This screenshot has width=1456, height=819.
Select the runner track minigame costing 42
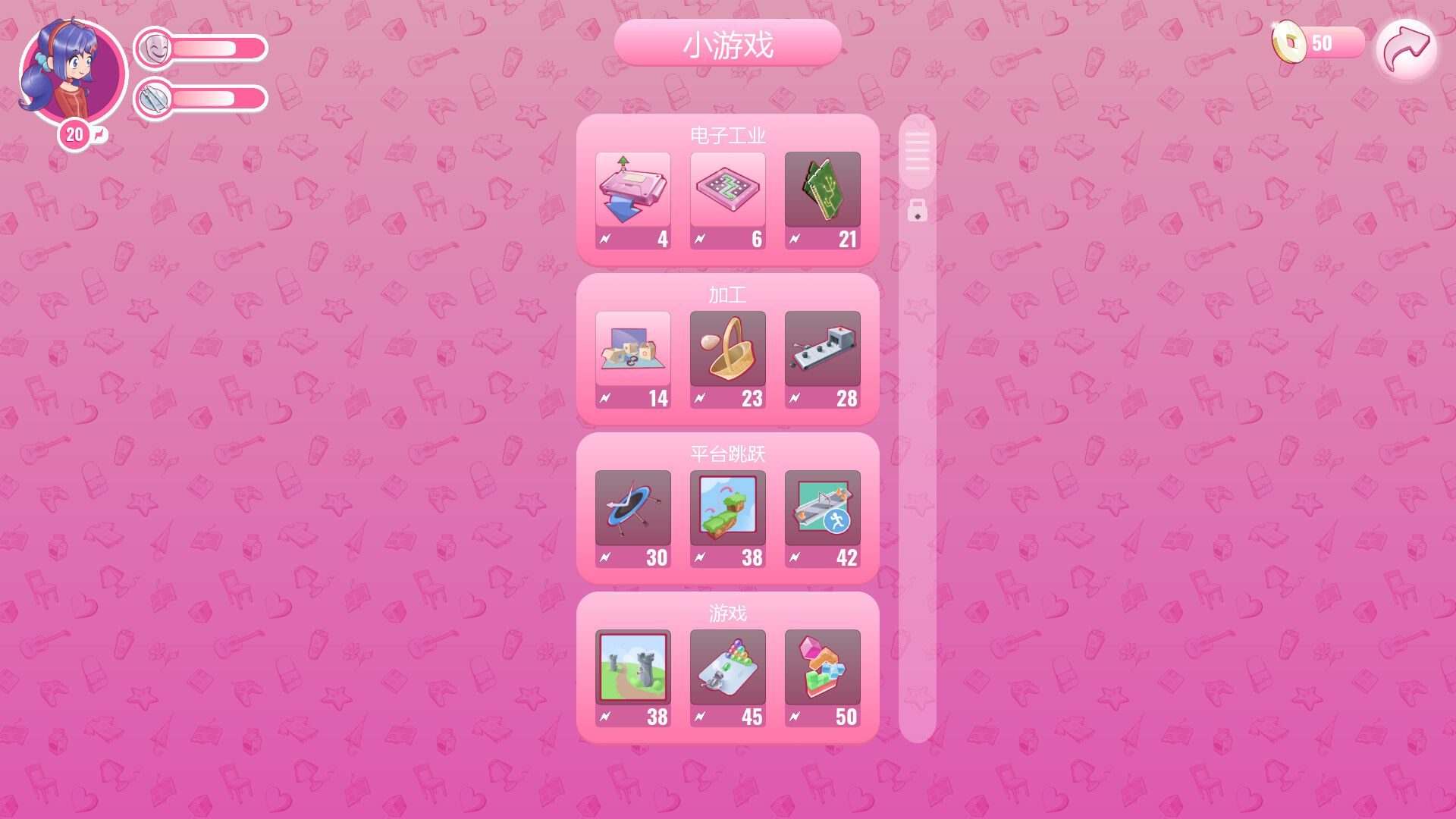(822, 519)
